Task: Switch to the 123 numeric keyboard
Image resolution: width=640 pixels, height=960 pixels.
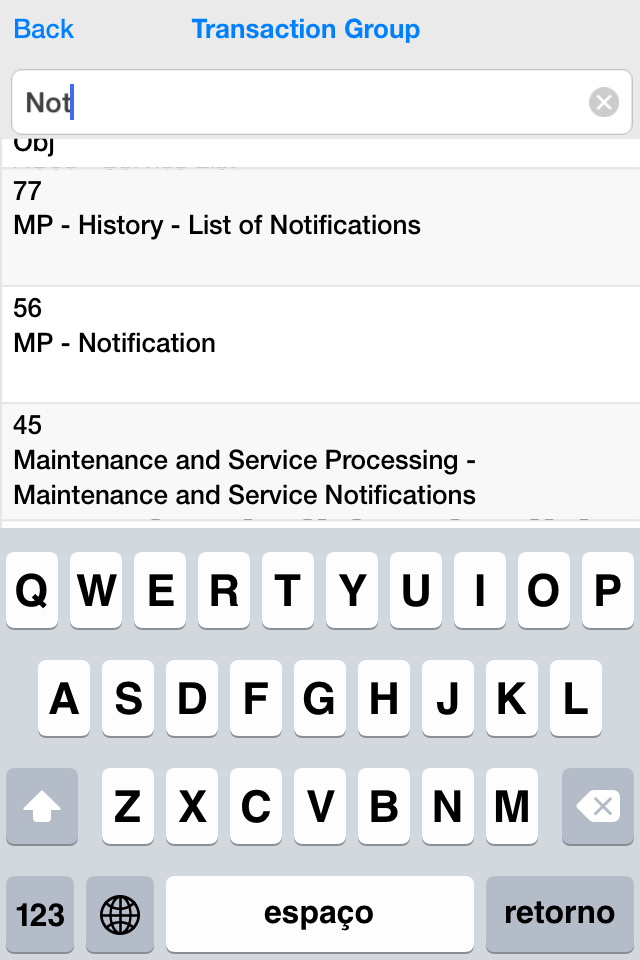Action: (x=41, y=913)
